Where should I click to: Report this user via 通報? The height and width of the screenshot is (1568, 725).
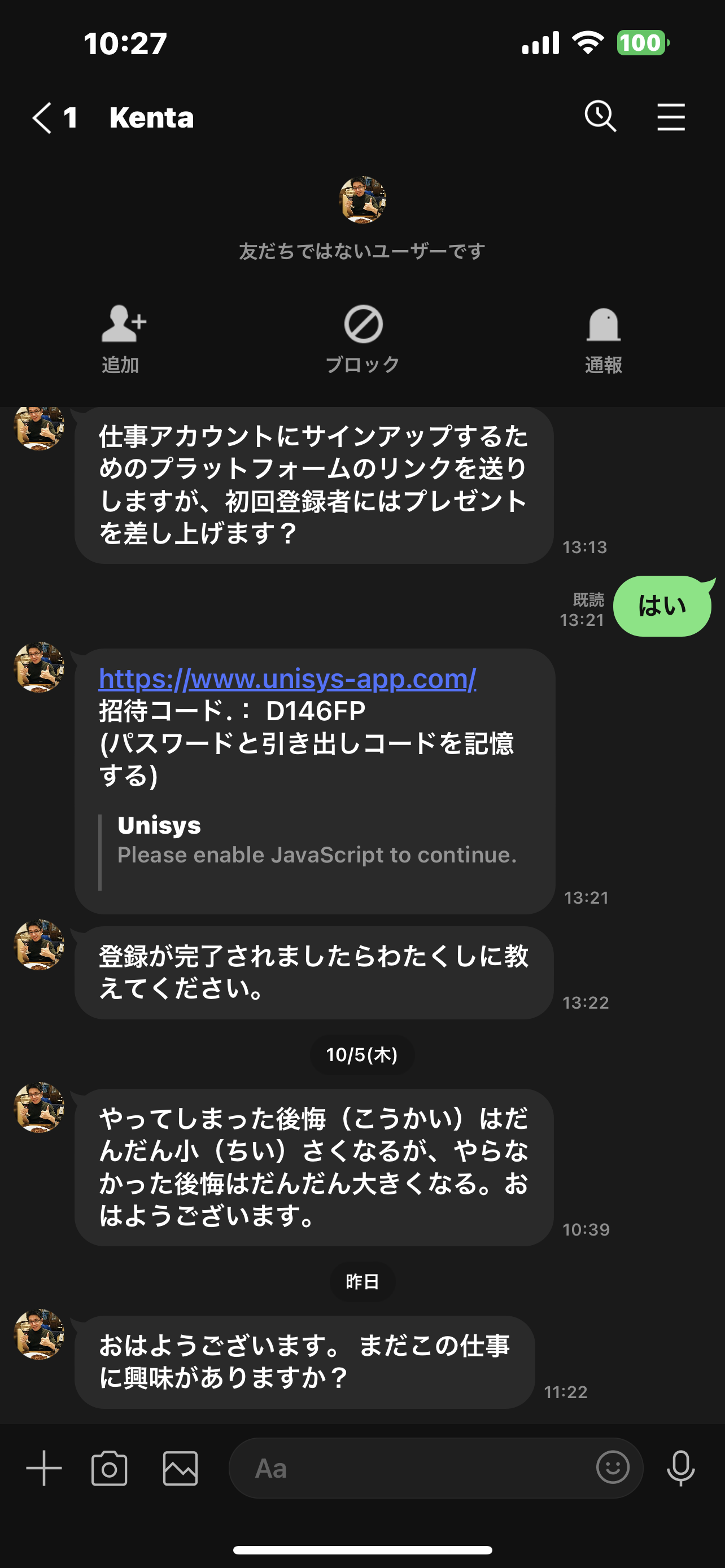603,339
